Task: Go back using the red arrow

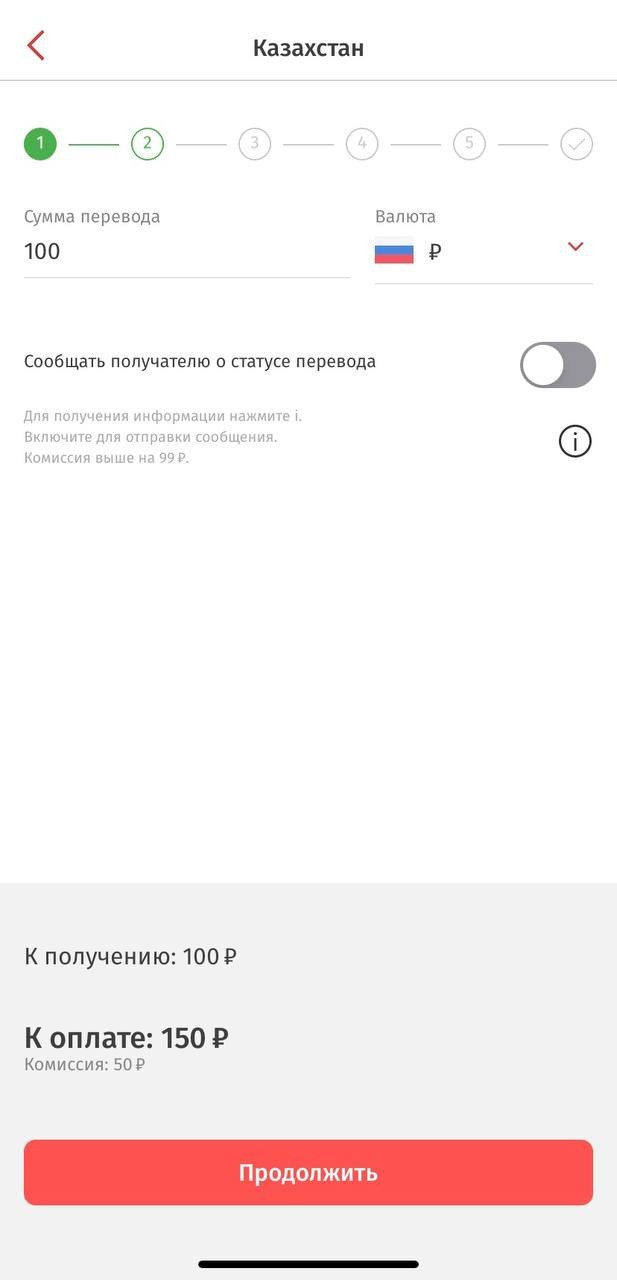Action: click(36, 46)
